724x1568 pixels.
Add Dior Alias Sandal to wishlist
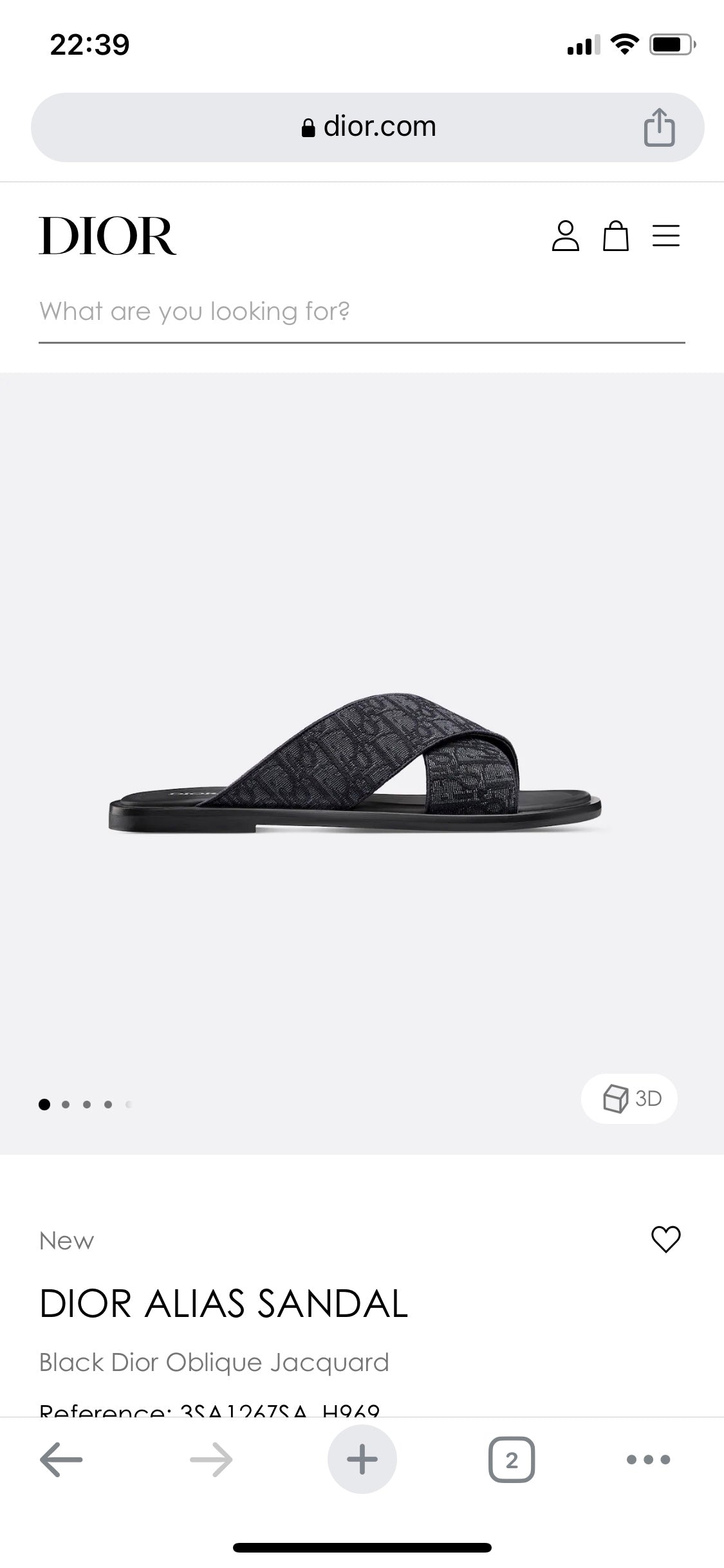point(665,1239)
